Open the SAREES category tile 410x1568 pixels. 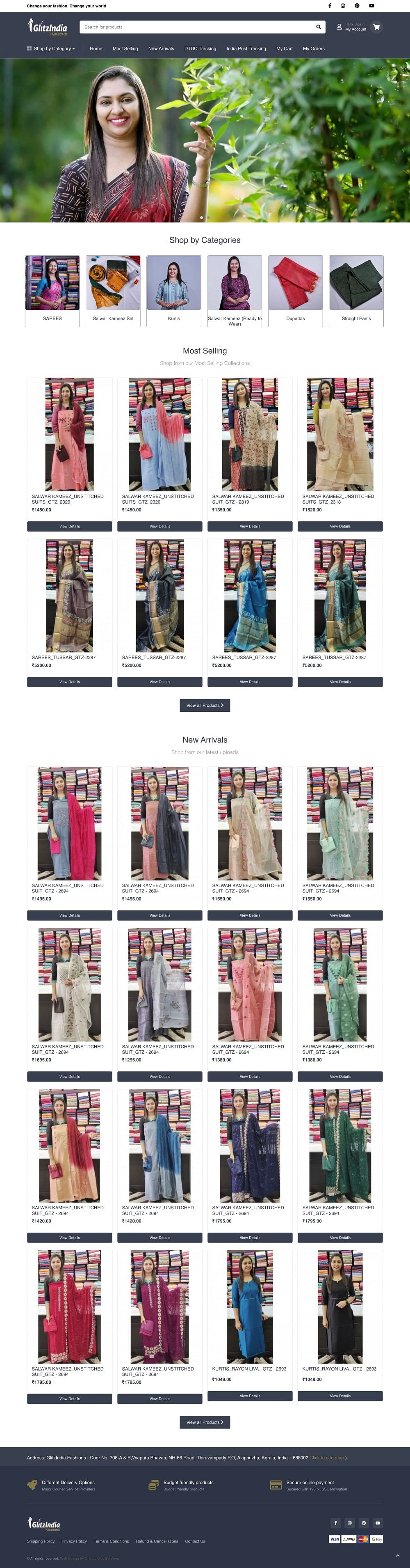point(52,290)
